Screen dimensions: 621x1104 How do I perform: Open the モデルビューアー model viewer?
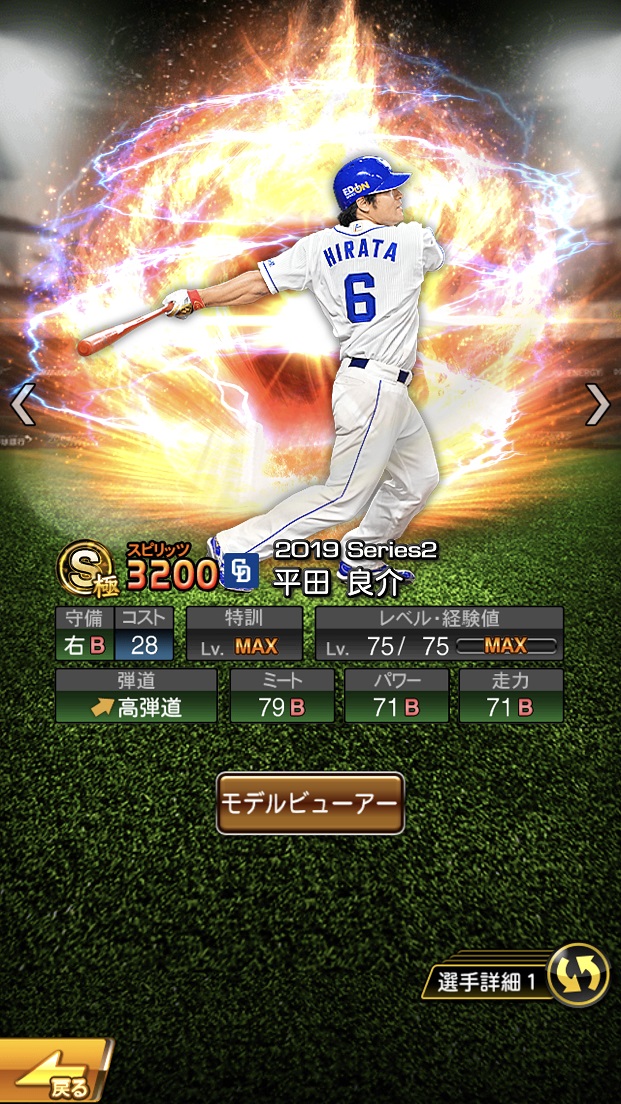click(x=310, y=803)
